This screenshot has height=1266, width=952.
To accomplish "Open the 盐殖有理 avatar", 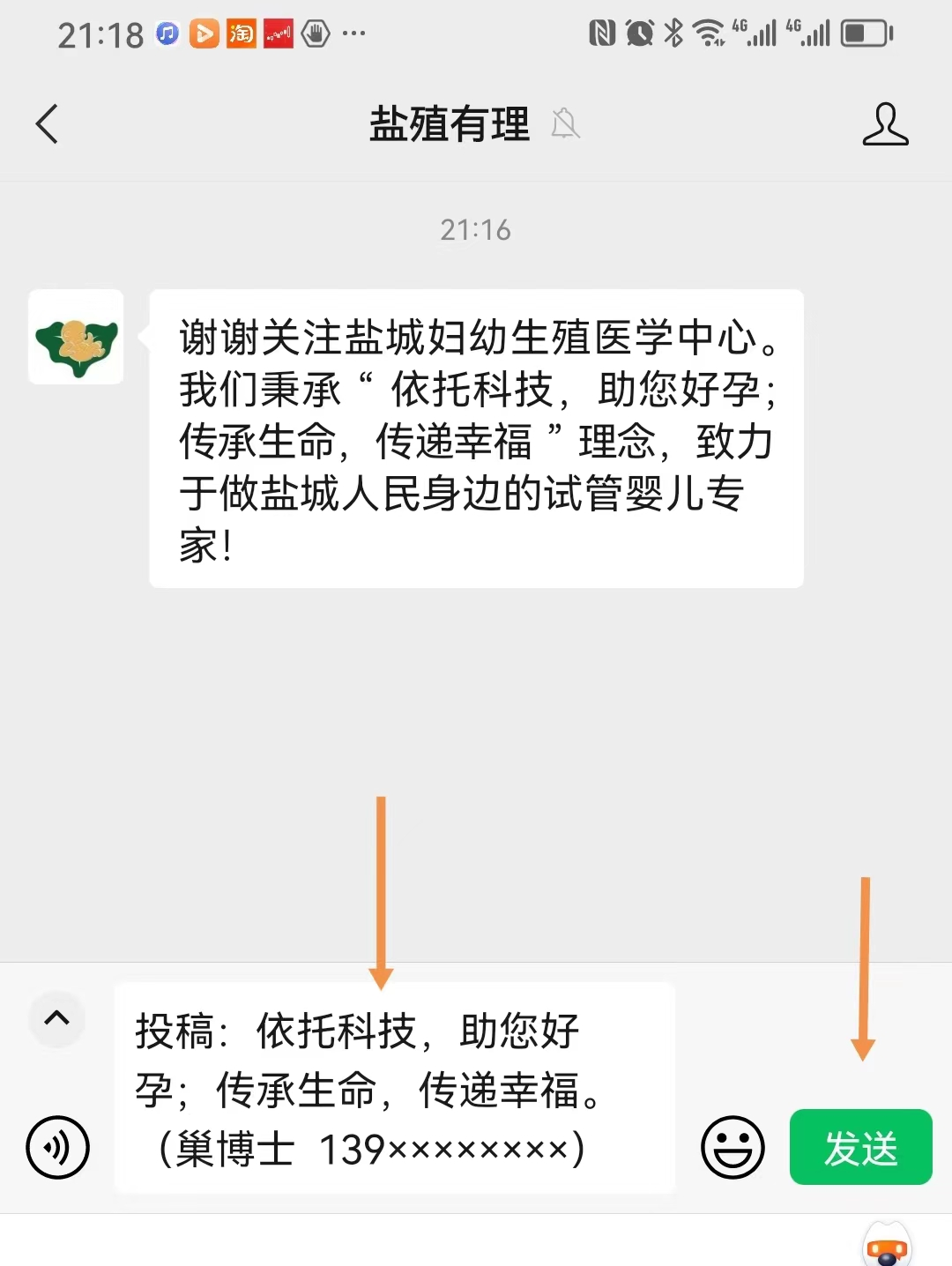I will coord(76,337).
